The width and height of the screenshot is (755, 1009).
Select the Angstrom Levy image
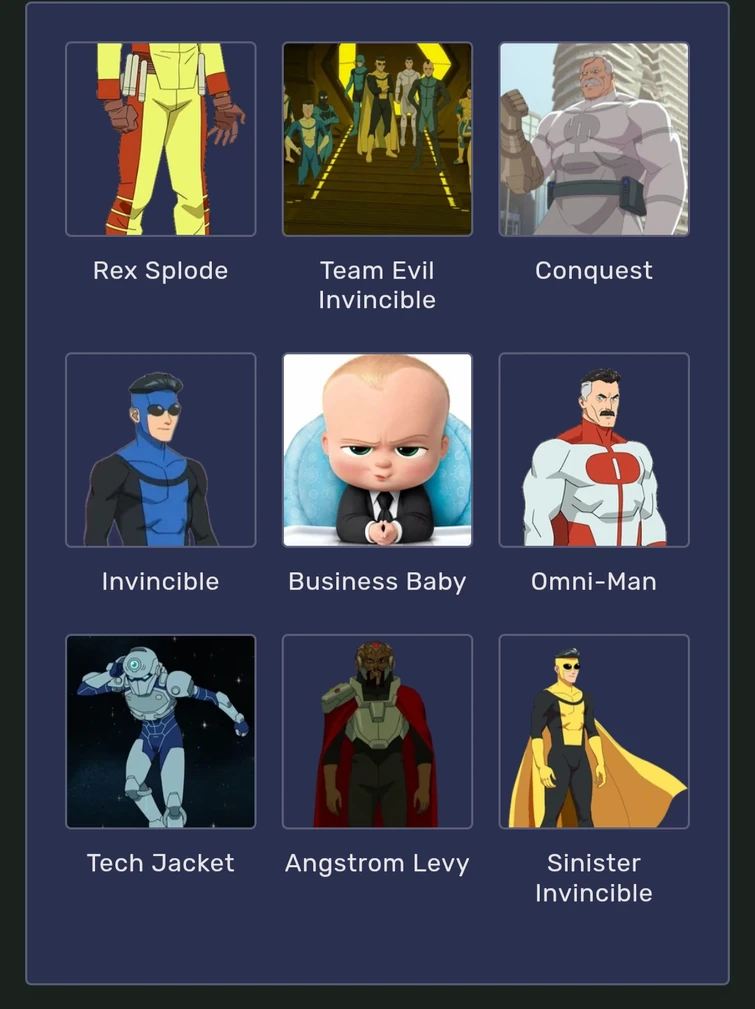coord(377,731)
